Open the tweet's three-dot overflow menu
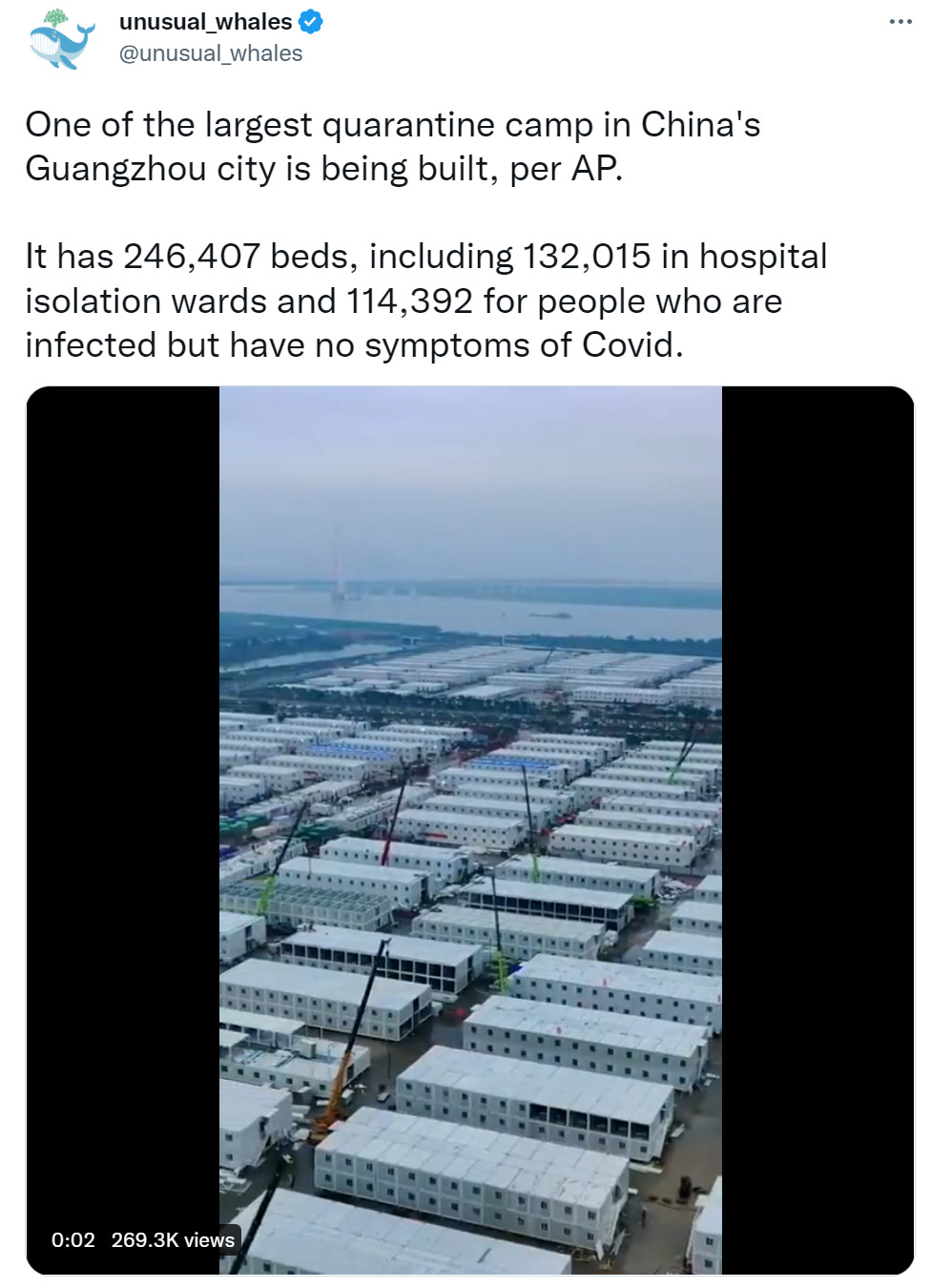The height and width of the screenshot is (1288, 931). (x=900, y=21)
